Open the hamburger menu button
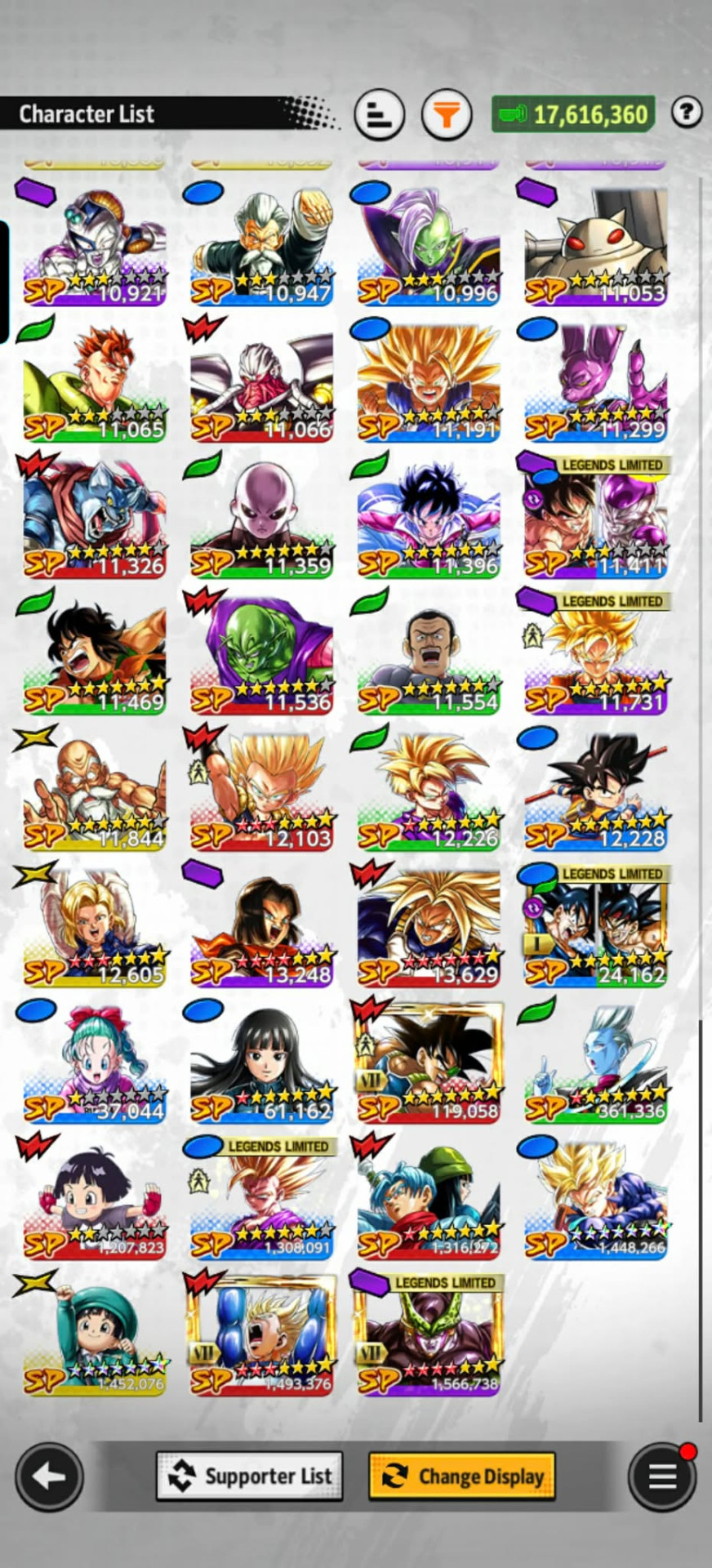The height and width of the screenshot is (1568, 712). (x=662, y=1477)
